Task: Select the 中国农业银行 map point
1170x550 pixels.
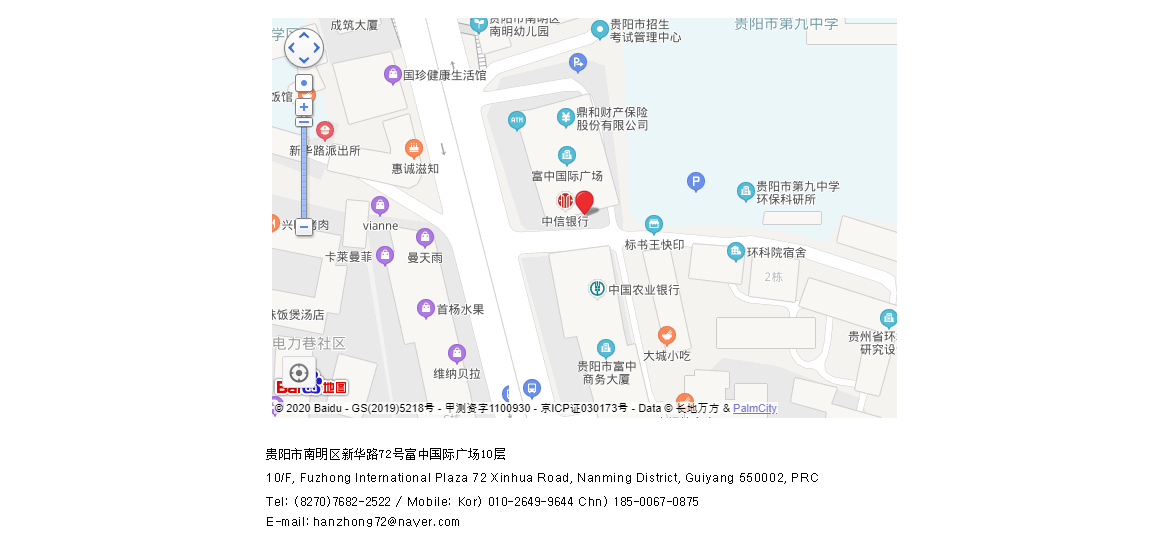Action: pos(597,289)
